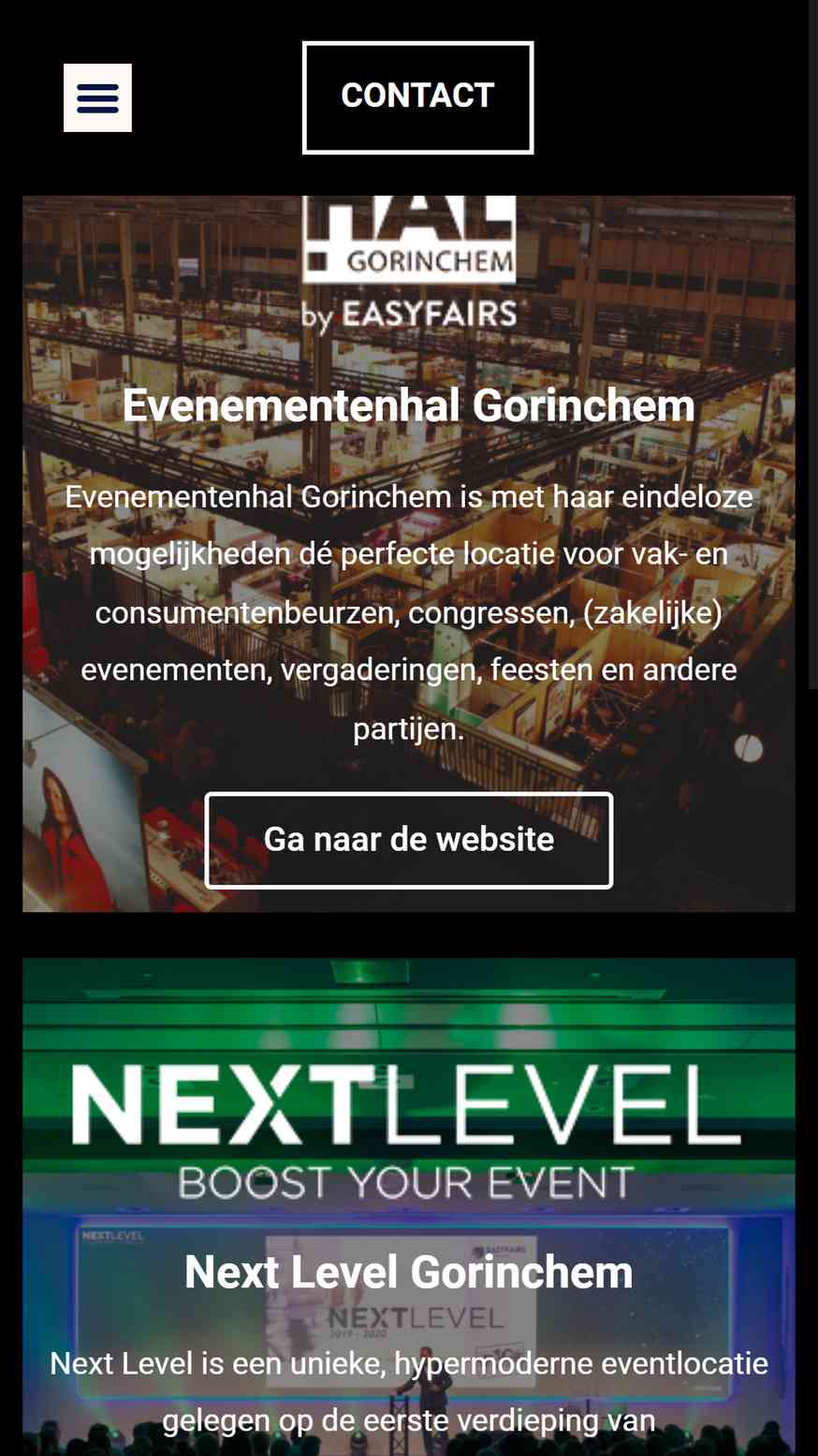Open the hamburger navigation menu
818x1456 pixels.
(x=97, y=97)
